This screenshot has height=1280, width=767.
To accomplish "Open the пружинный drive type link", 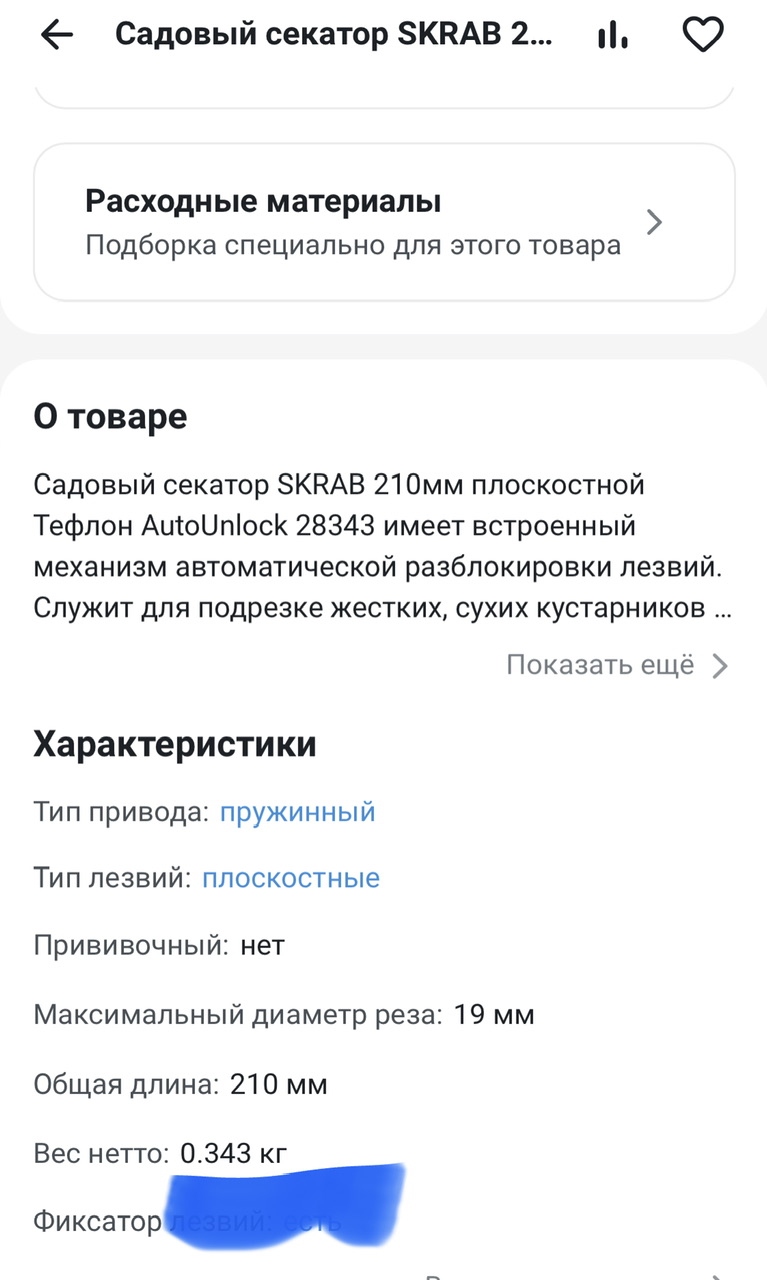I will pyautogui.click(x=298, y=812).
